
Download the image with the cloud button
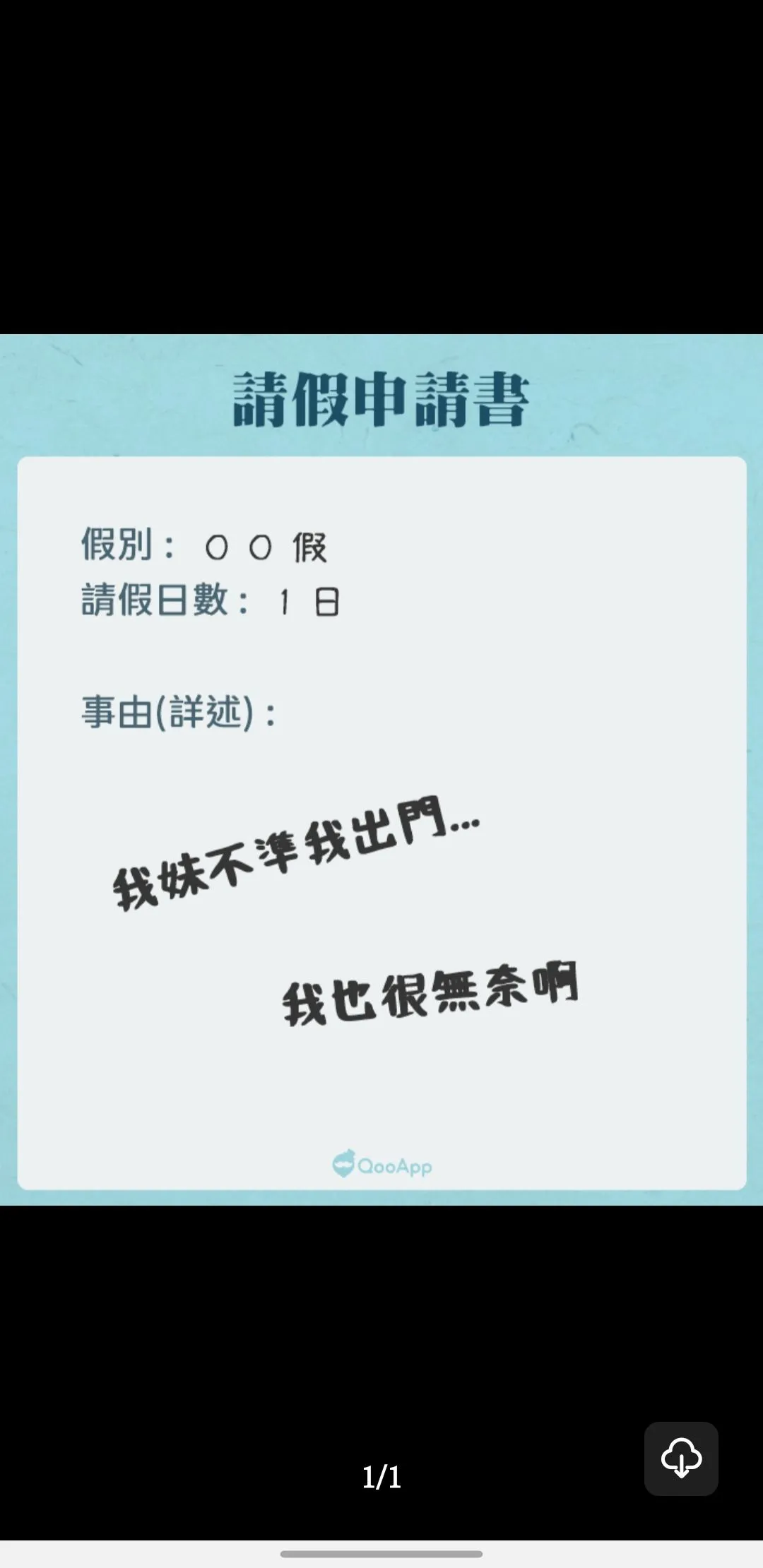tap(681, 1459)
